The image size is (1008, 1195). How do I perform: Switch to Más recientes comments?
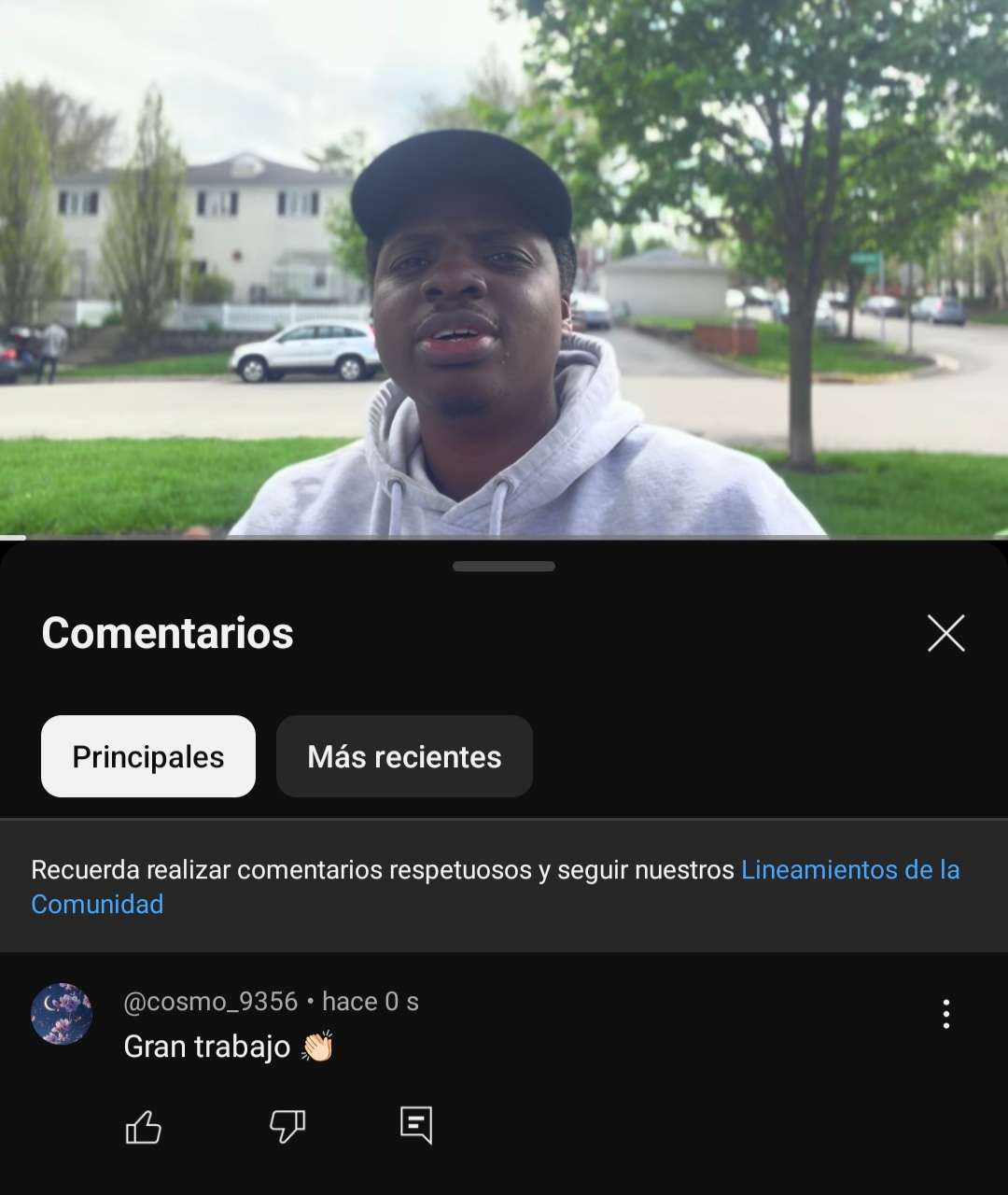[404, 756]
